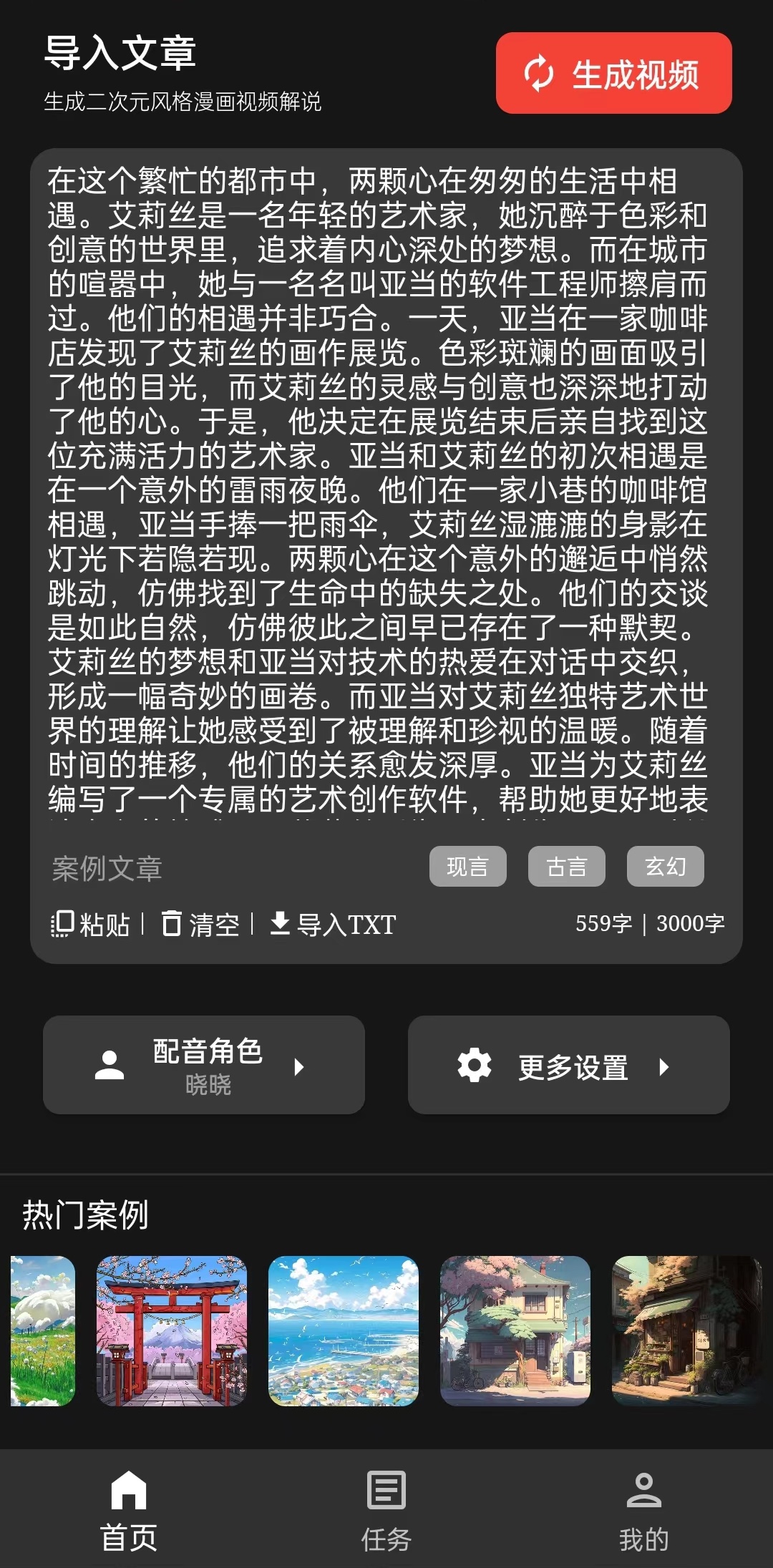This screenshot has height=1568, width=773.
Task: Open the green meadow case thumbnail
Action: click(x=43, y=1331)
